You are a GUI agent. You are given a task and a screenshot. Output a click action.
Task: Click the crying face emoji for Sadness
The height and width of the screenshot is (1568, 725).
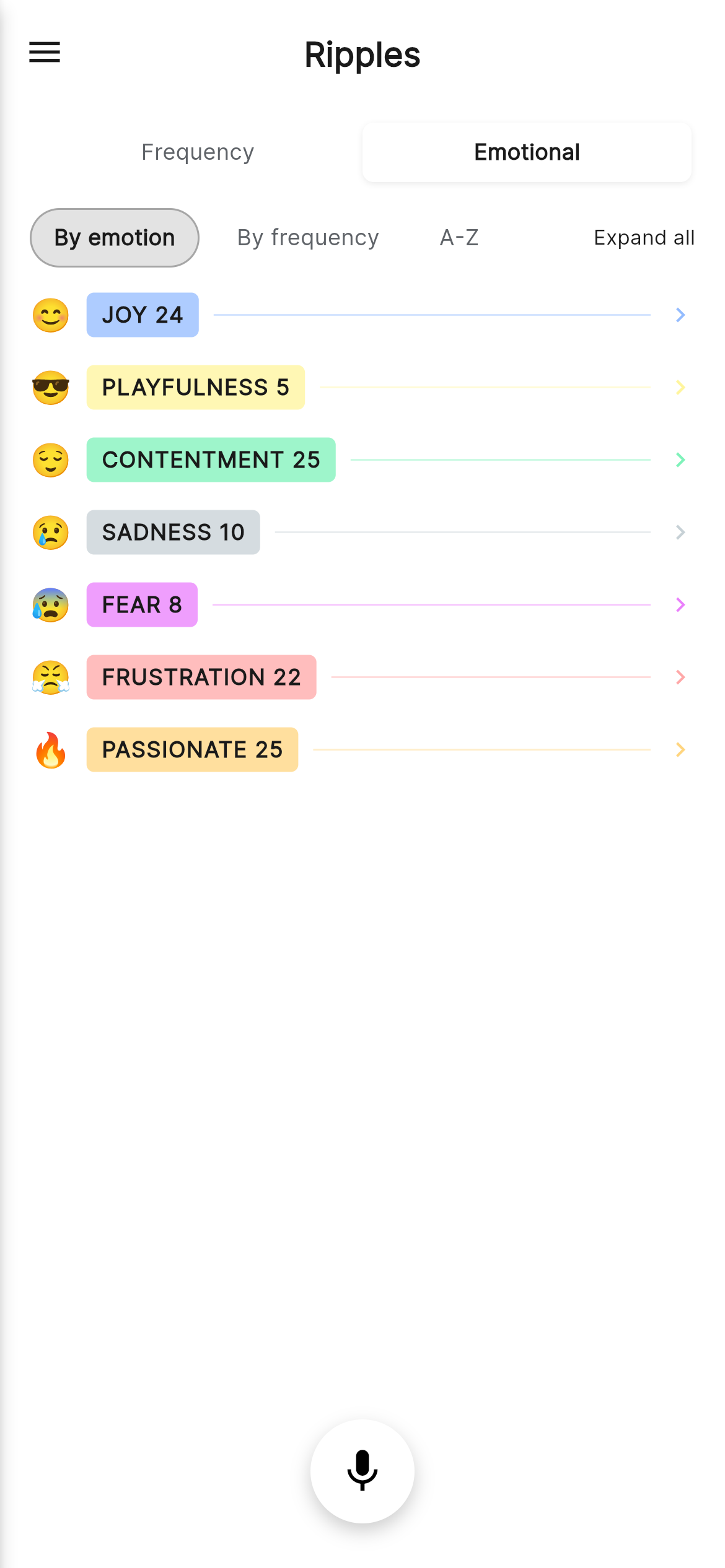tap(50, 532)
